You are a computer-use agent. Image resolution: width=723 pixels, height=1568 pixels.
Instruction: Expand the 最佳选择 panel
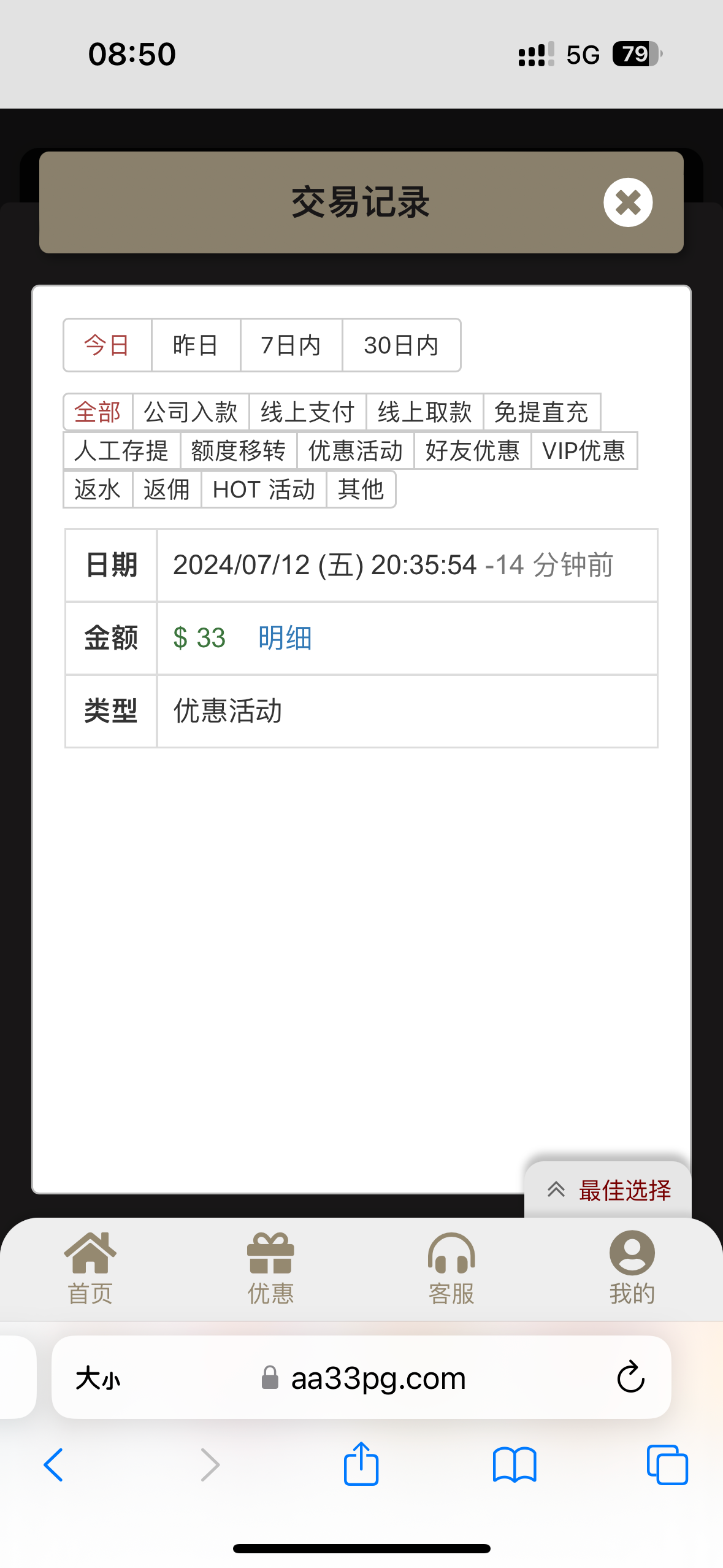click(x=608, y=1190)
